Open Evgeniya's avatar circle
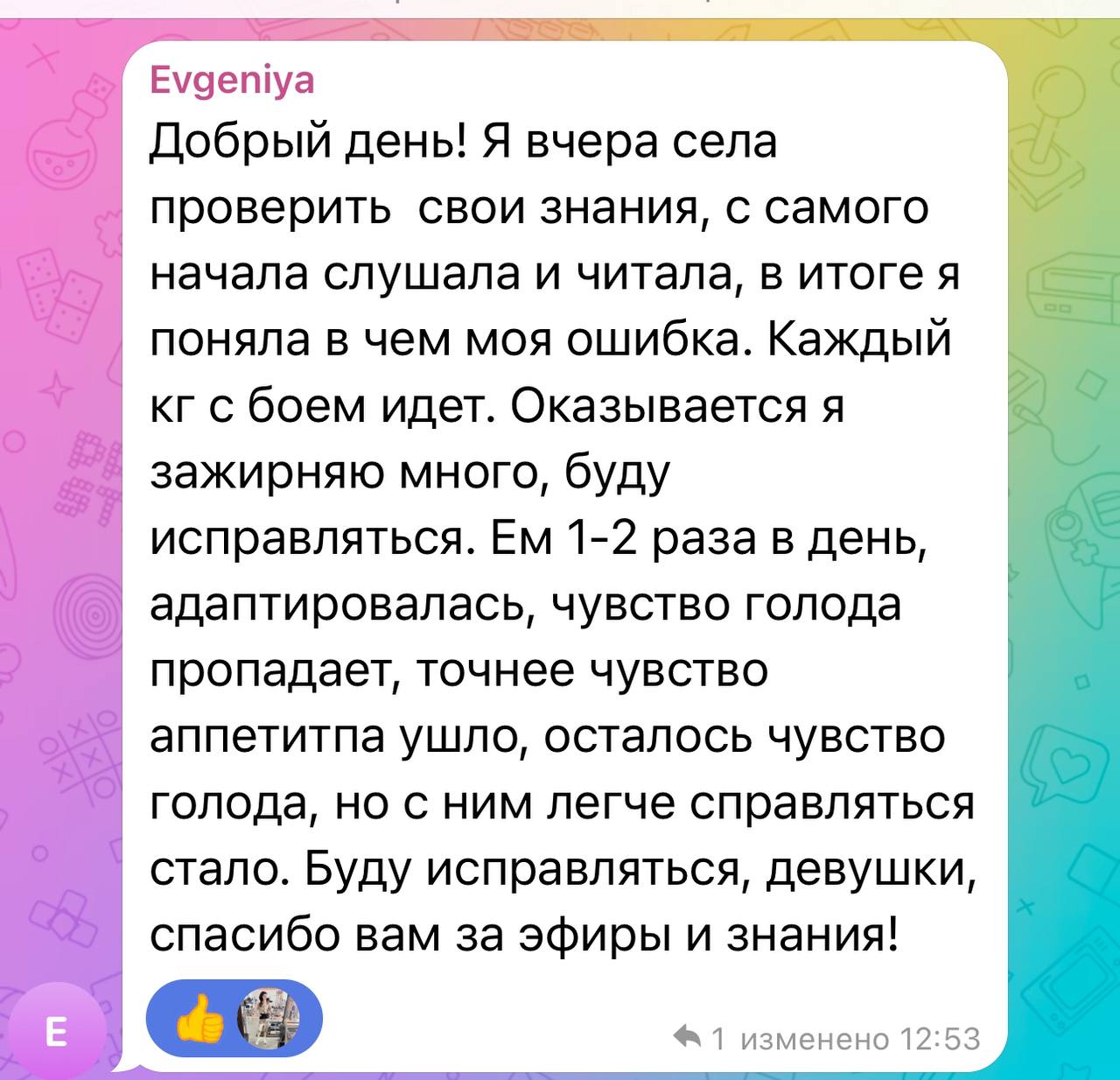 (55, 1033)
